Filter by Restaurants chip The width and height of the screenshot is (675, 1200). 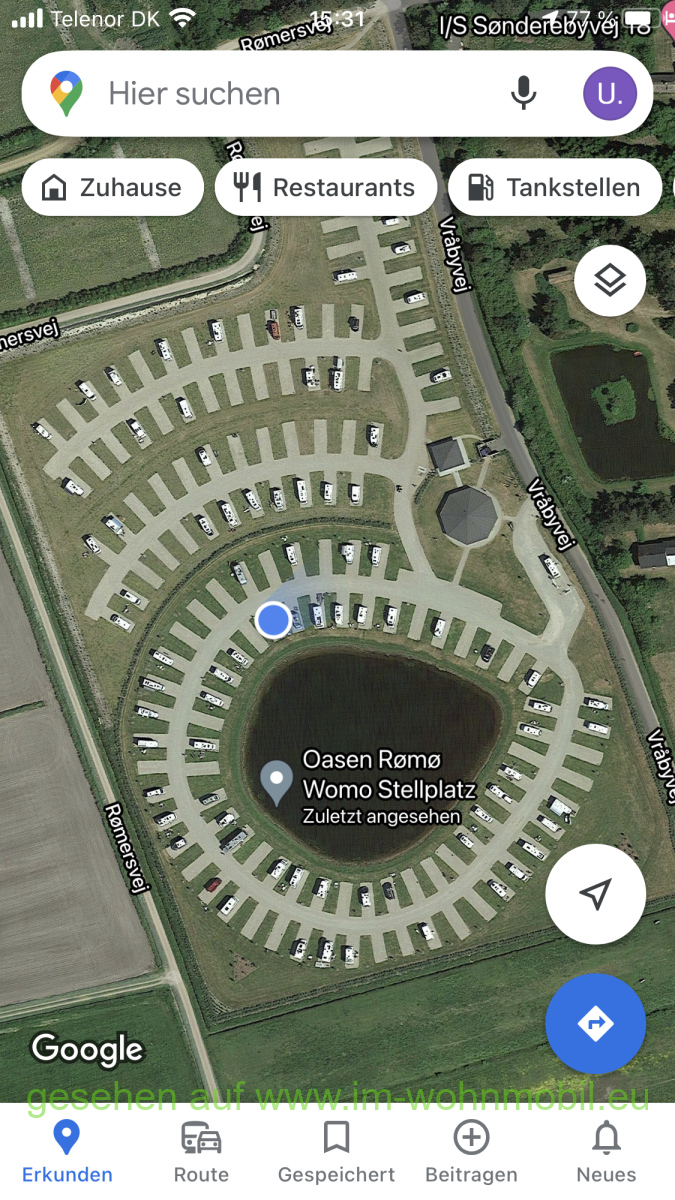point(326,187)
